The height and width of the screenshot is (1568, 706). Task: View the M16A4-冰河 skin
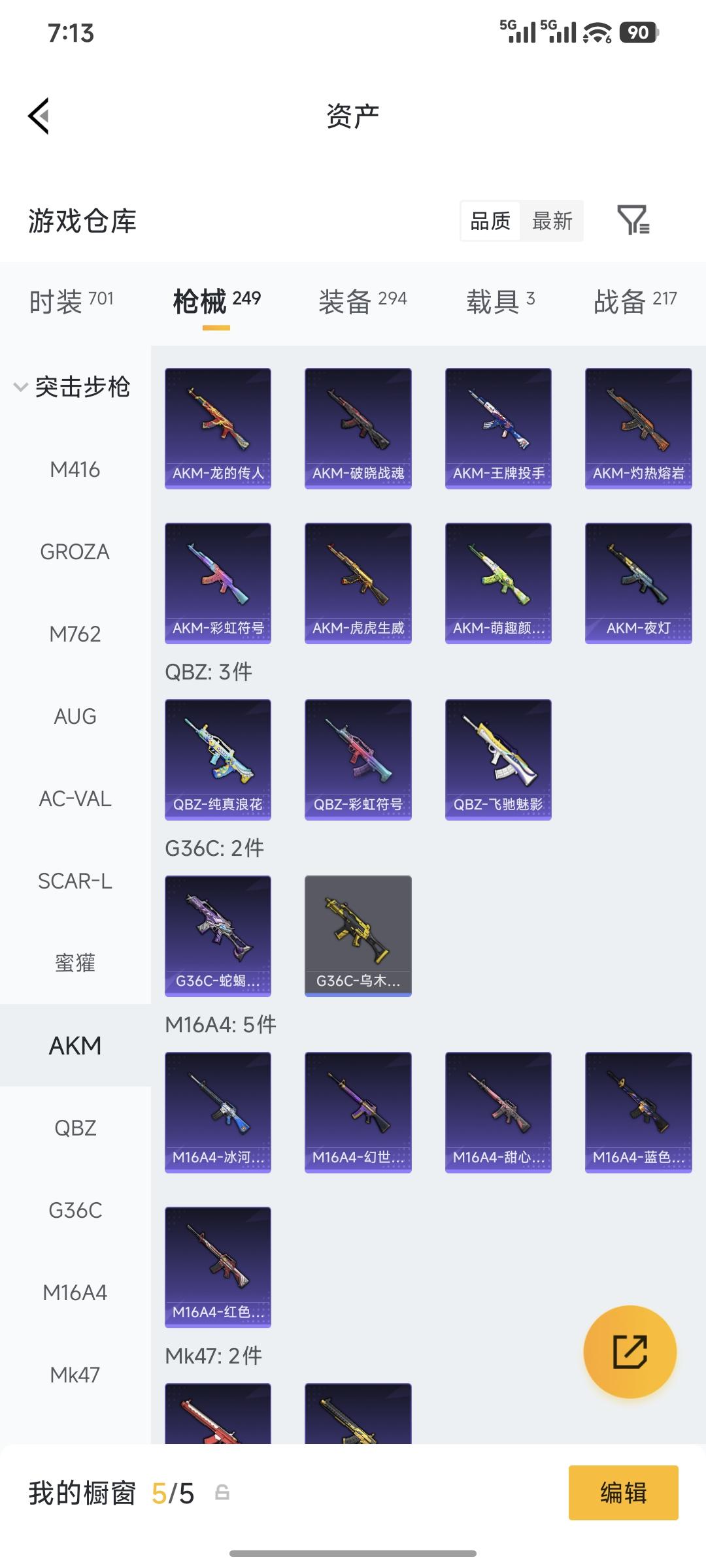point(218,1112)
